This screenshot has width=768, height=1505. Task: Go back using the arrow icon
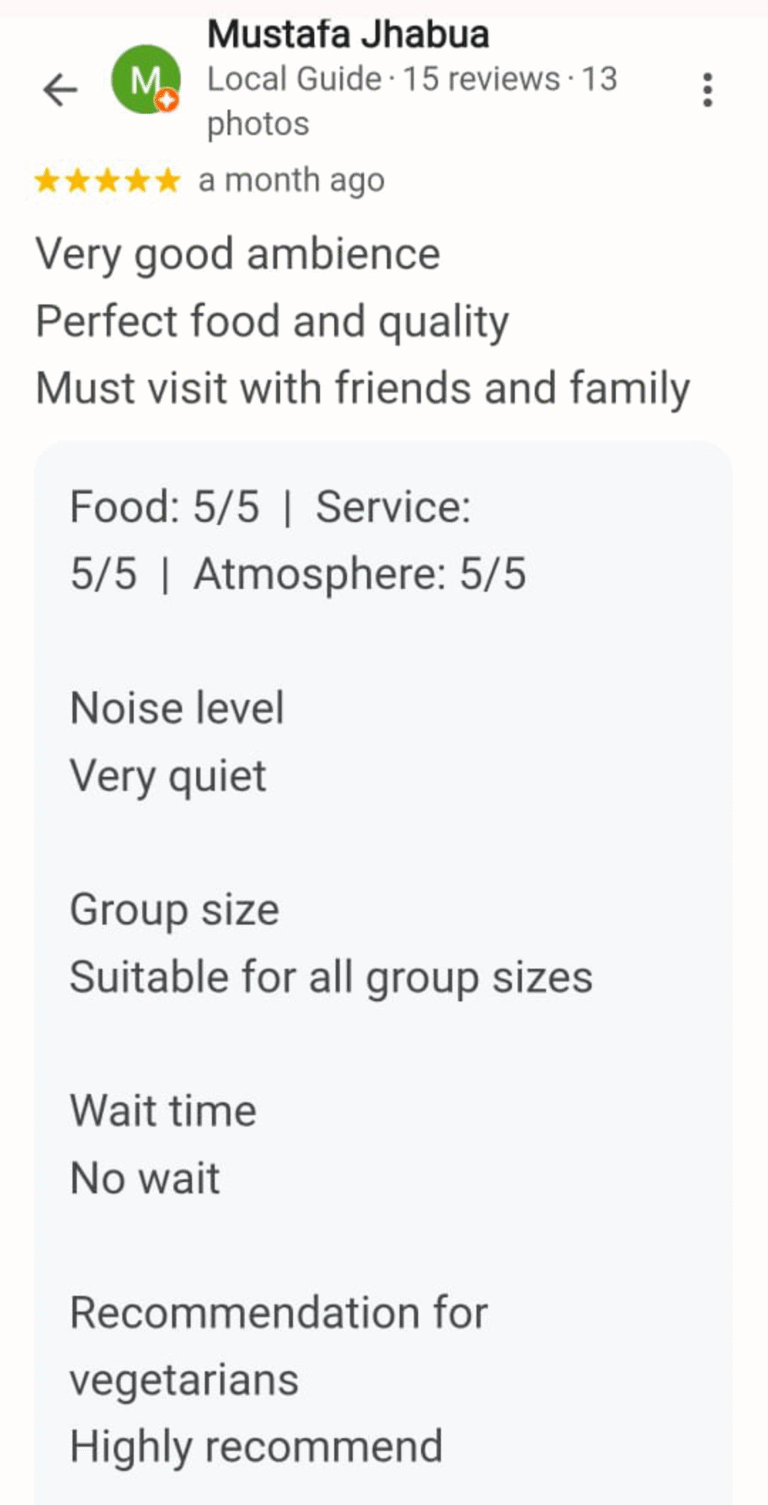click(60, 91)
